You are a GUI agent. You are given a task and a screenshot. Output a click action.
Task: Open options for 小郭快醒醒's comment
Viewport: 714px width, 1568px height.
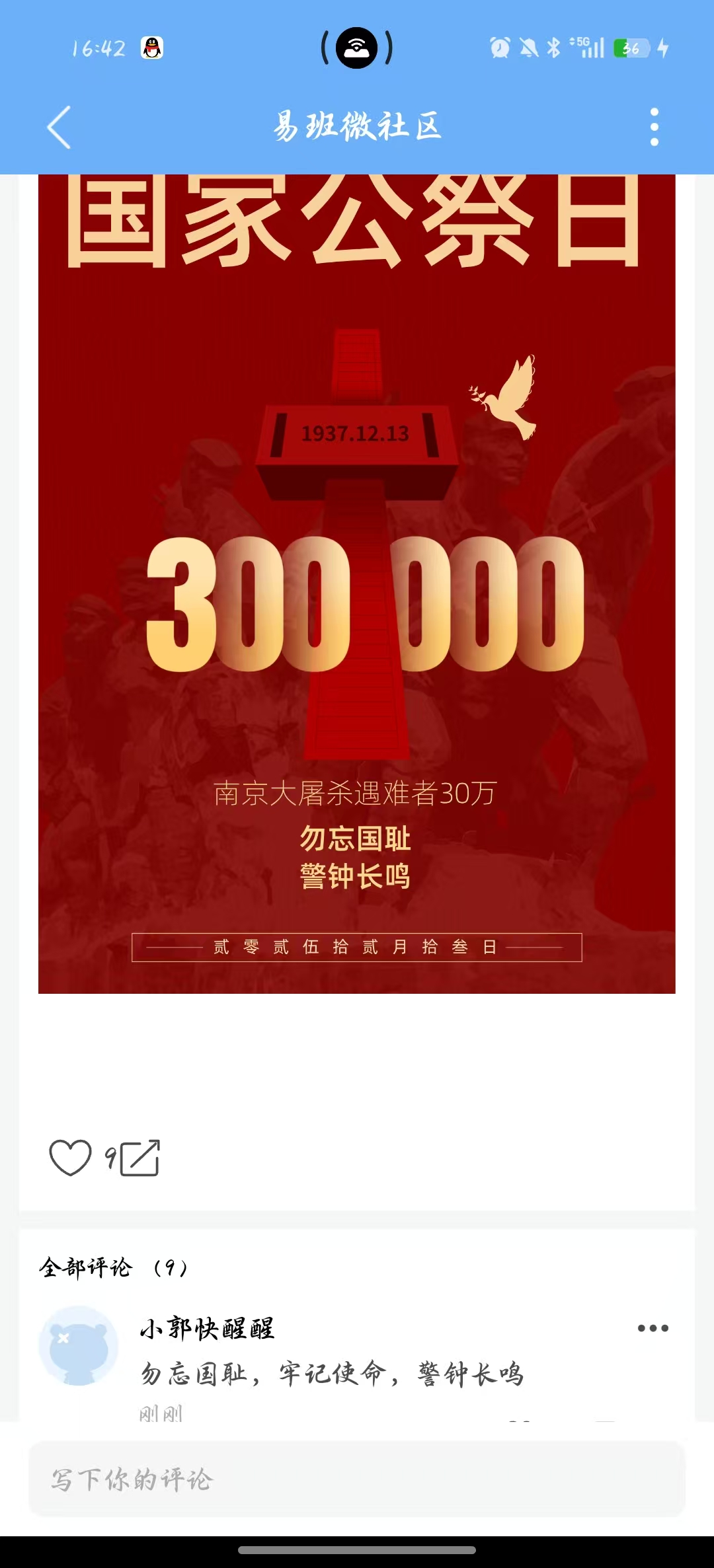[653, 1328]
